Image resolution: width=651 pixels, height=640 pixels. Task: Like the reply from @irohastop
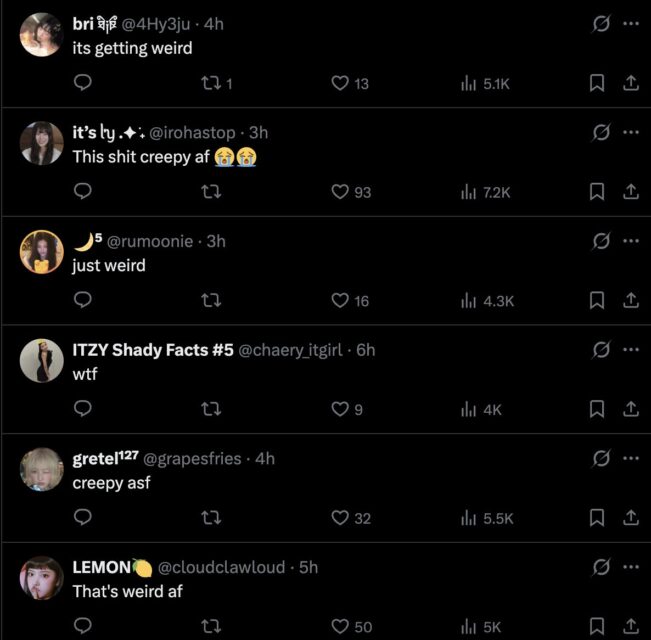click(341, 191)
